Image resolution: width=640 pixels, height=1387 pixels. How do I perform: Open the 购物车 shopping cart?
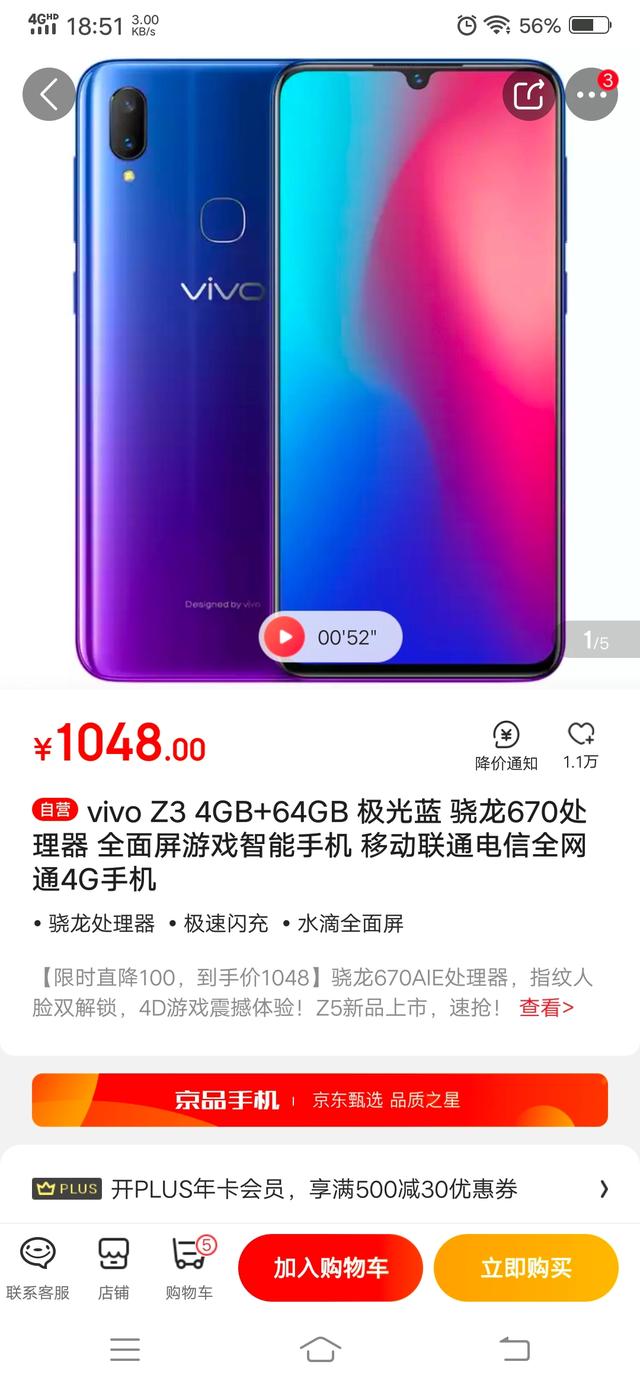pyautogui.click(x=190, y=1268)
